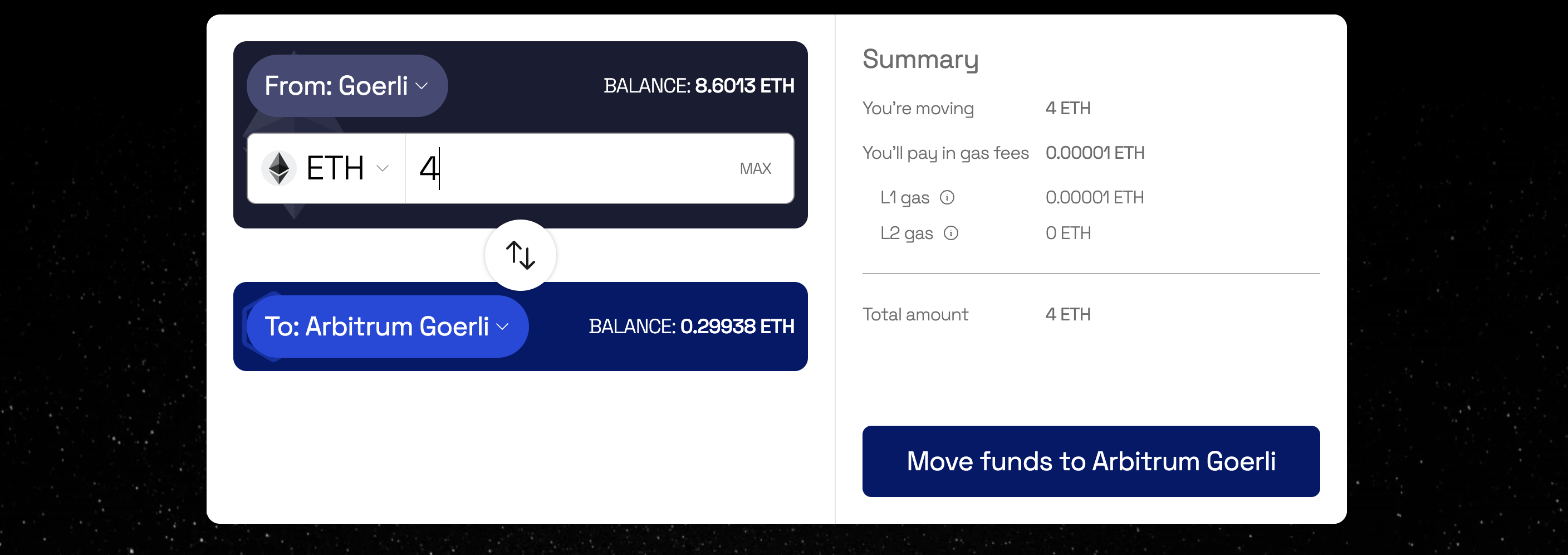This screenshot has height=555, width=1568.
Task: Open the ETH token selector
Action: (326, 168)
